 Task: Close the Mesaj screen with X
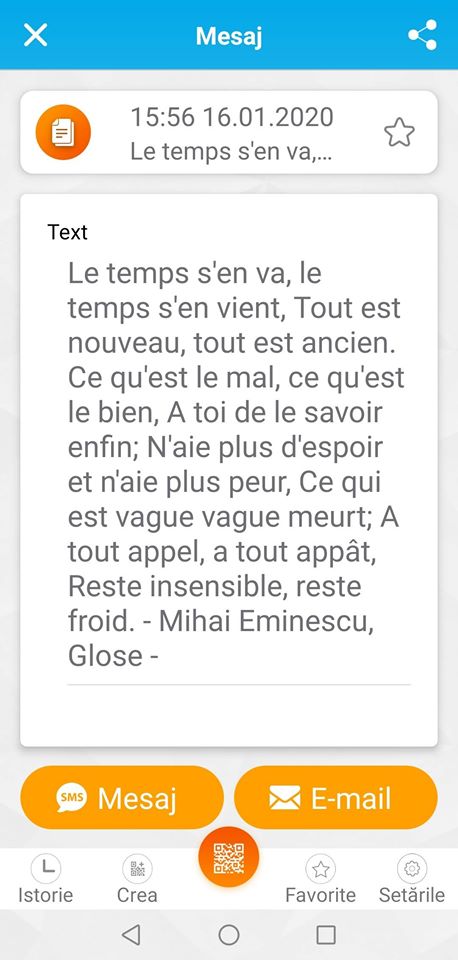36,36
